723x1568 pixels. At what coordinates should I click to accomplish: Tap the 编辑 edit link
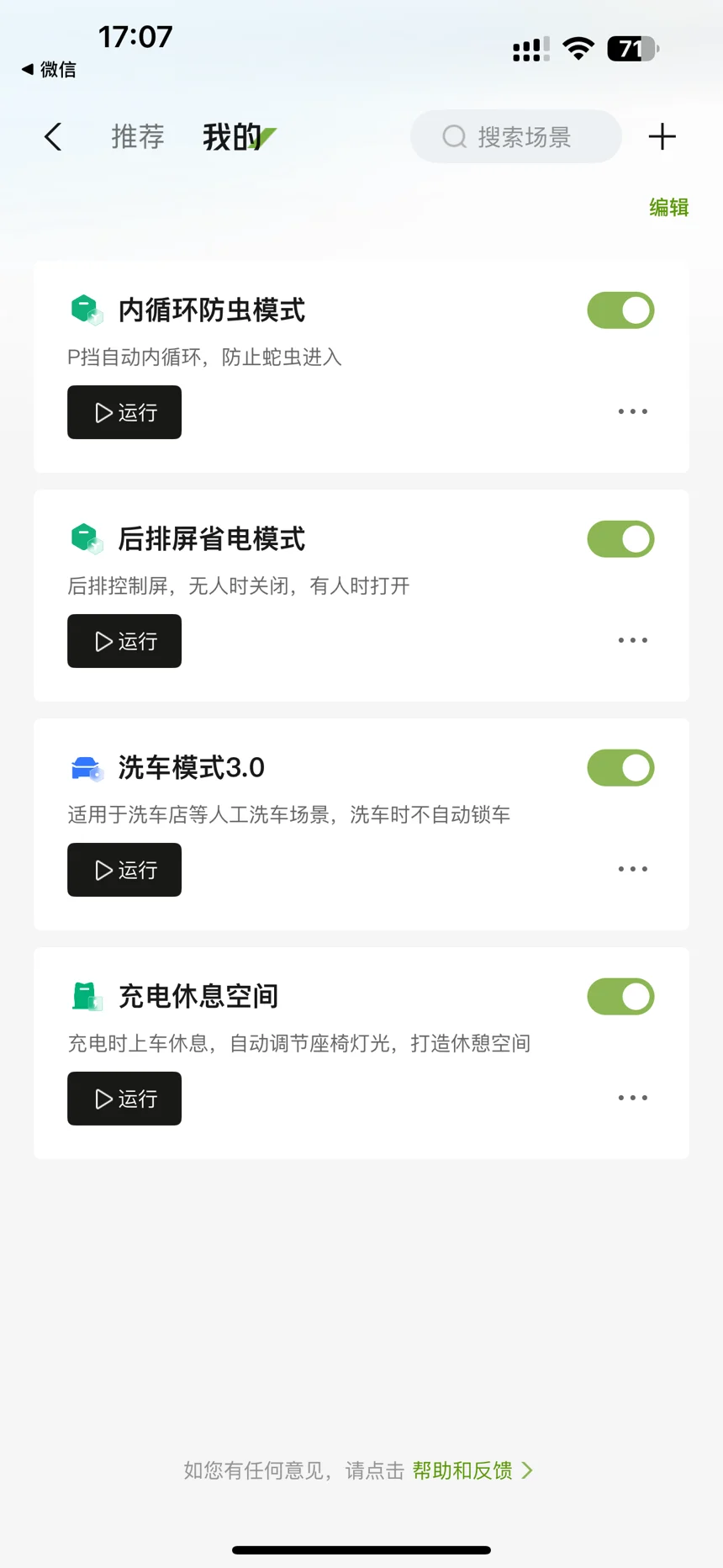pos(668,207)
